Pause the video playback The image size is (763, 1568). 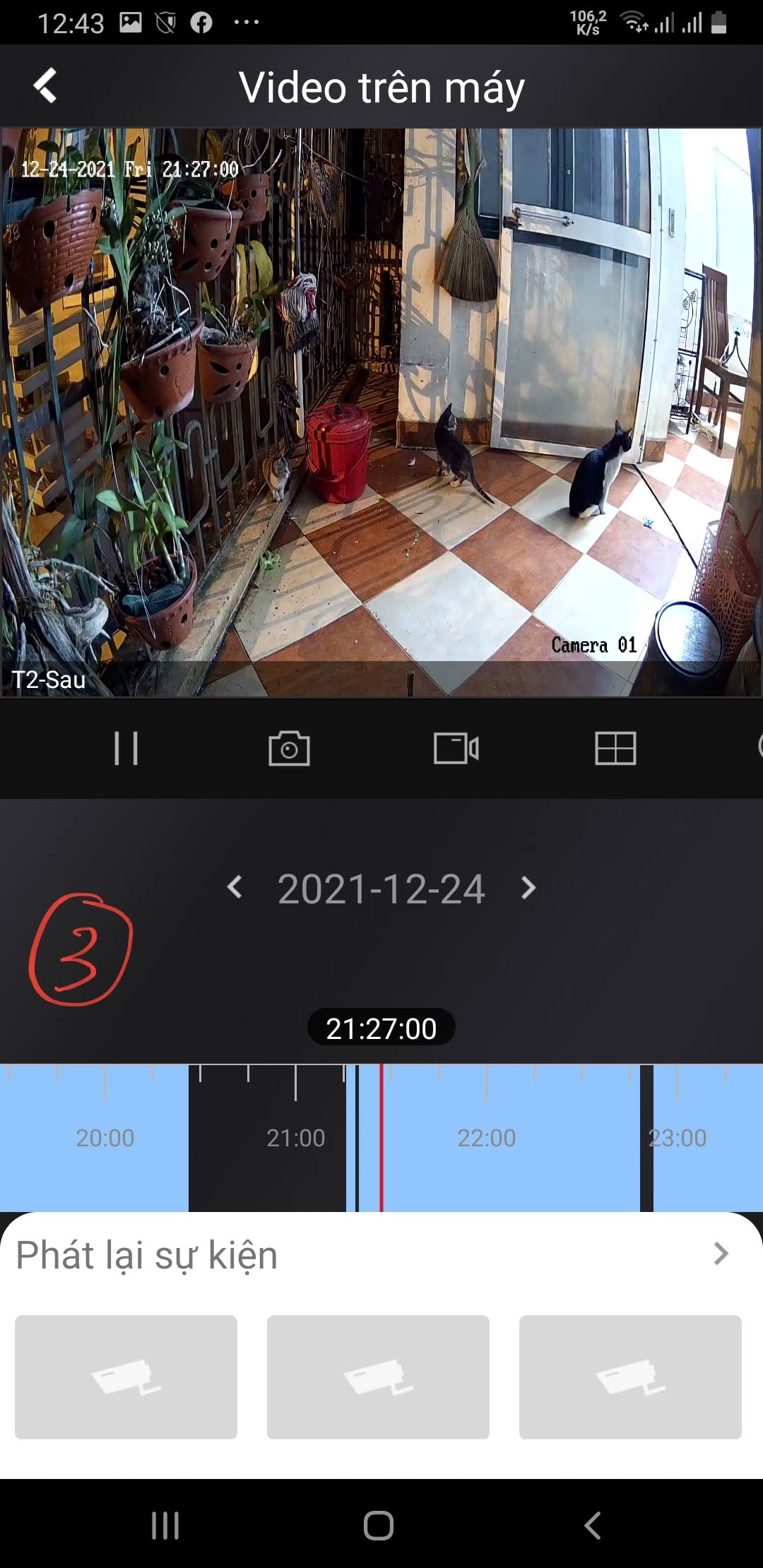pos(126,748)
